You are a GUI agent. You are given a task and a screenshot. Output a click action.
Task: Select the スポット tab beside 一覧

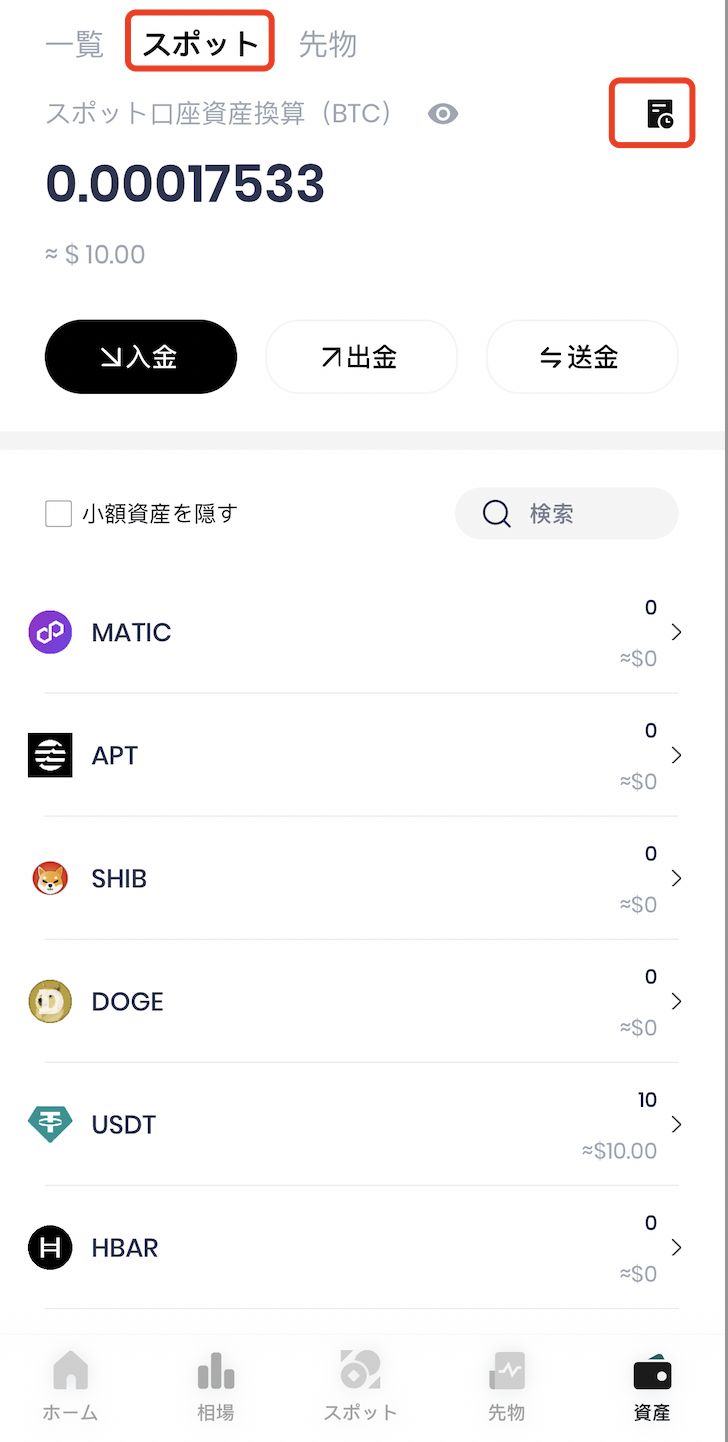pos(200,45)
